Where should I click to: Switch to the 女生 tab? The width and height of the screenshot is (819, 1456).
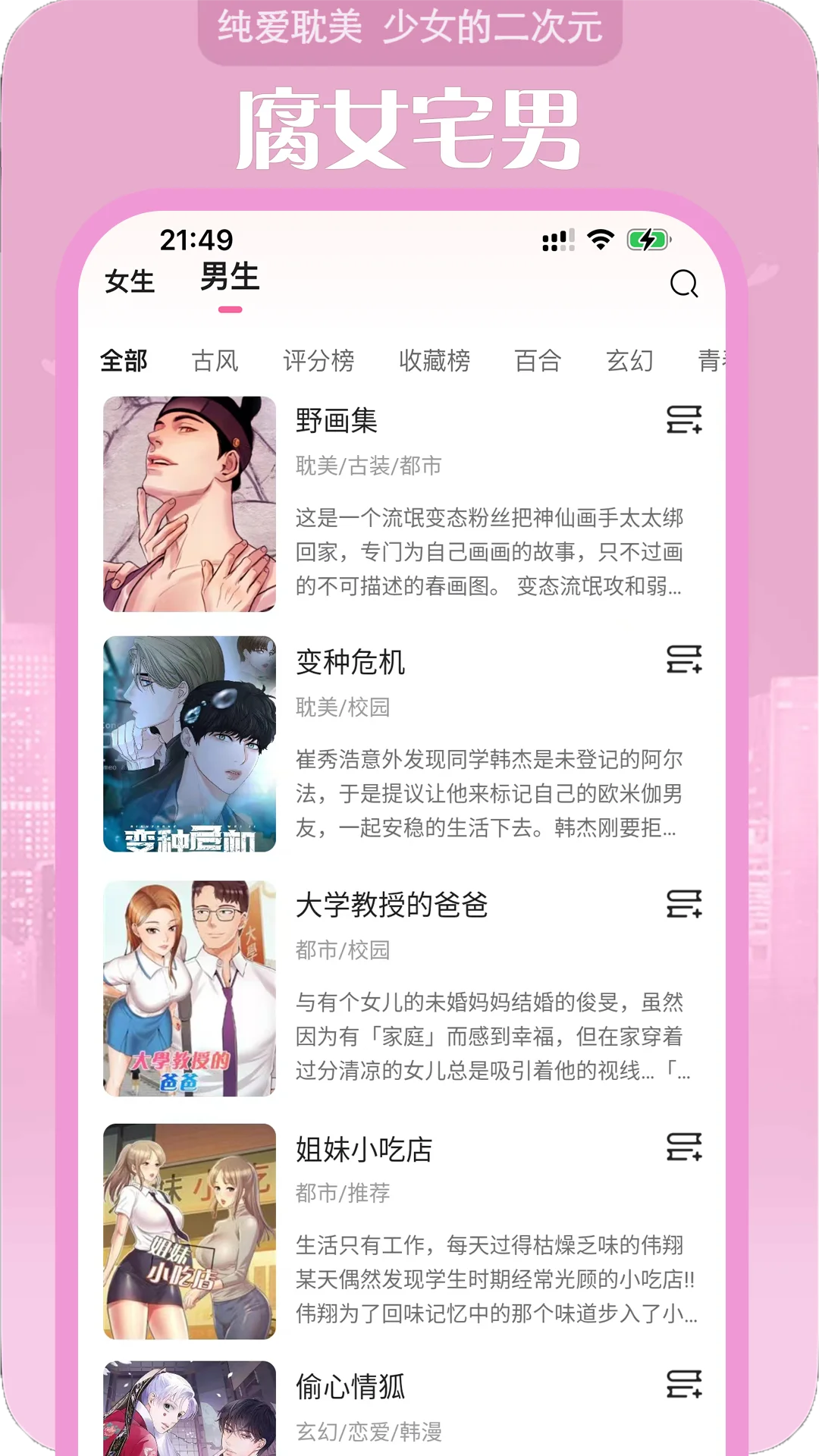point(130,281)
